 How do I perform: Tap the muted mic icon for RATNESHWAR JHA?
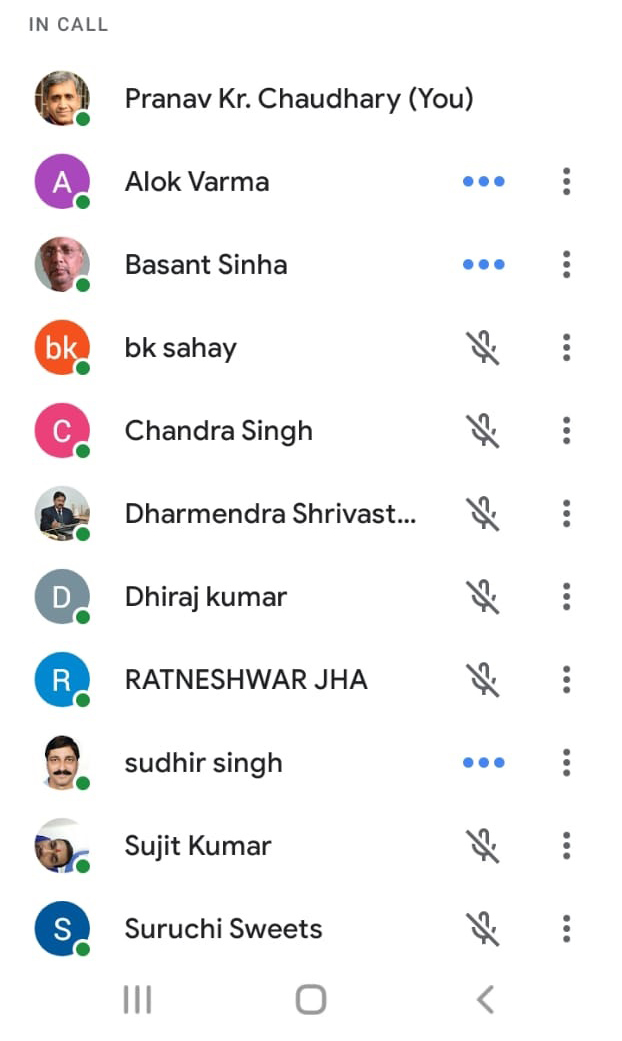coord(483,679)
